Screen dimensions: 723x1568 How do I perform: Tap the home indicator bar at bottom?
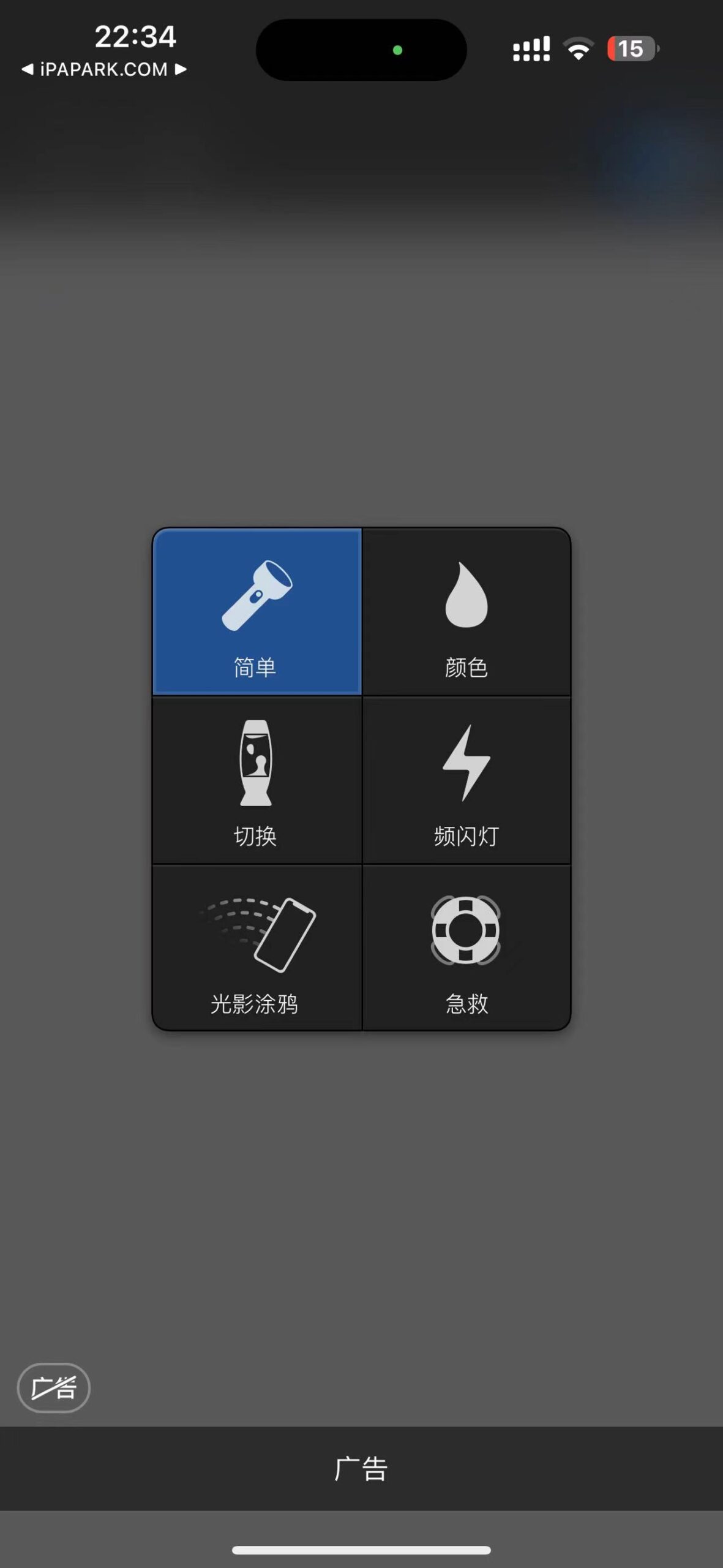[x=361, y=1551]
